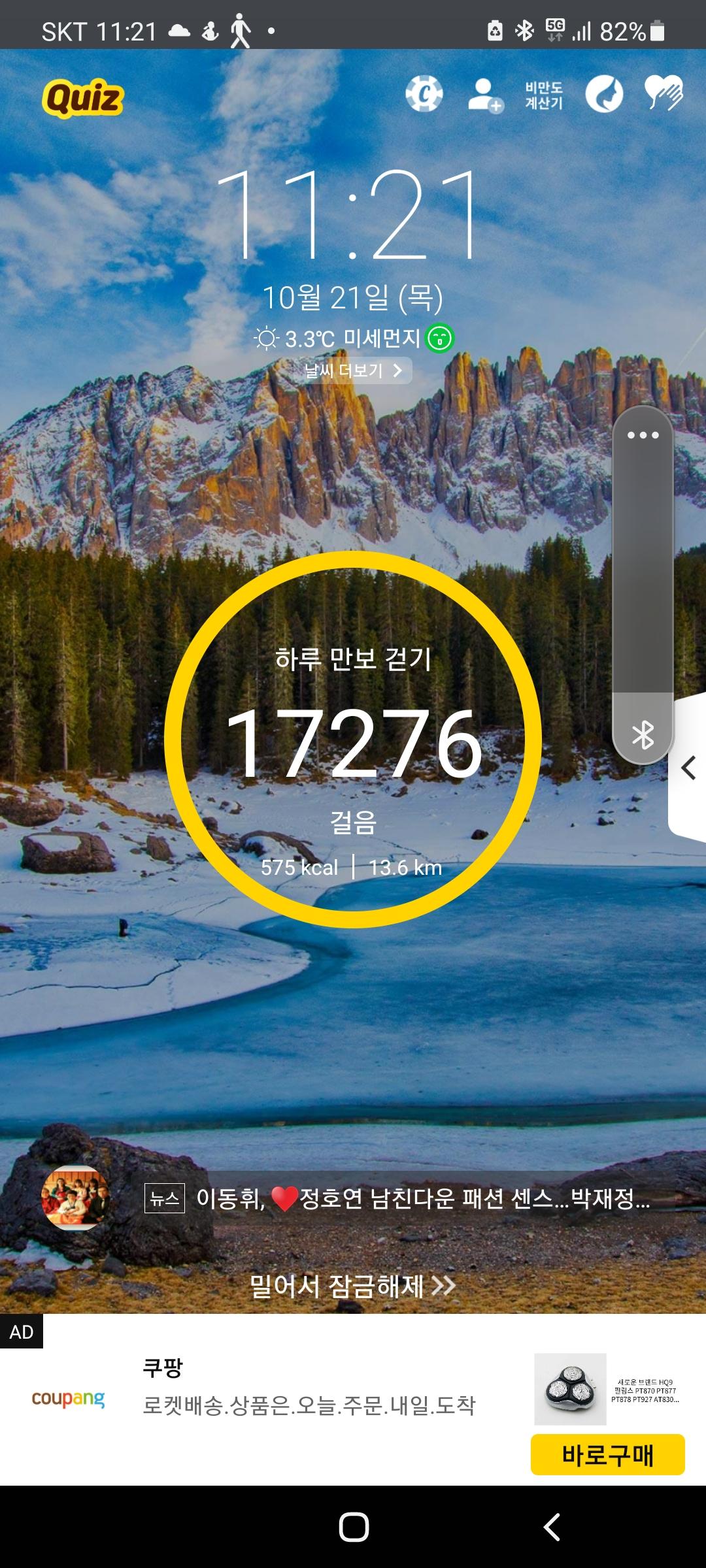The height and width of the screenshot is (1568, 706).
Task: Open the news thumbnail image
Action: point(75,1198)
